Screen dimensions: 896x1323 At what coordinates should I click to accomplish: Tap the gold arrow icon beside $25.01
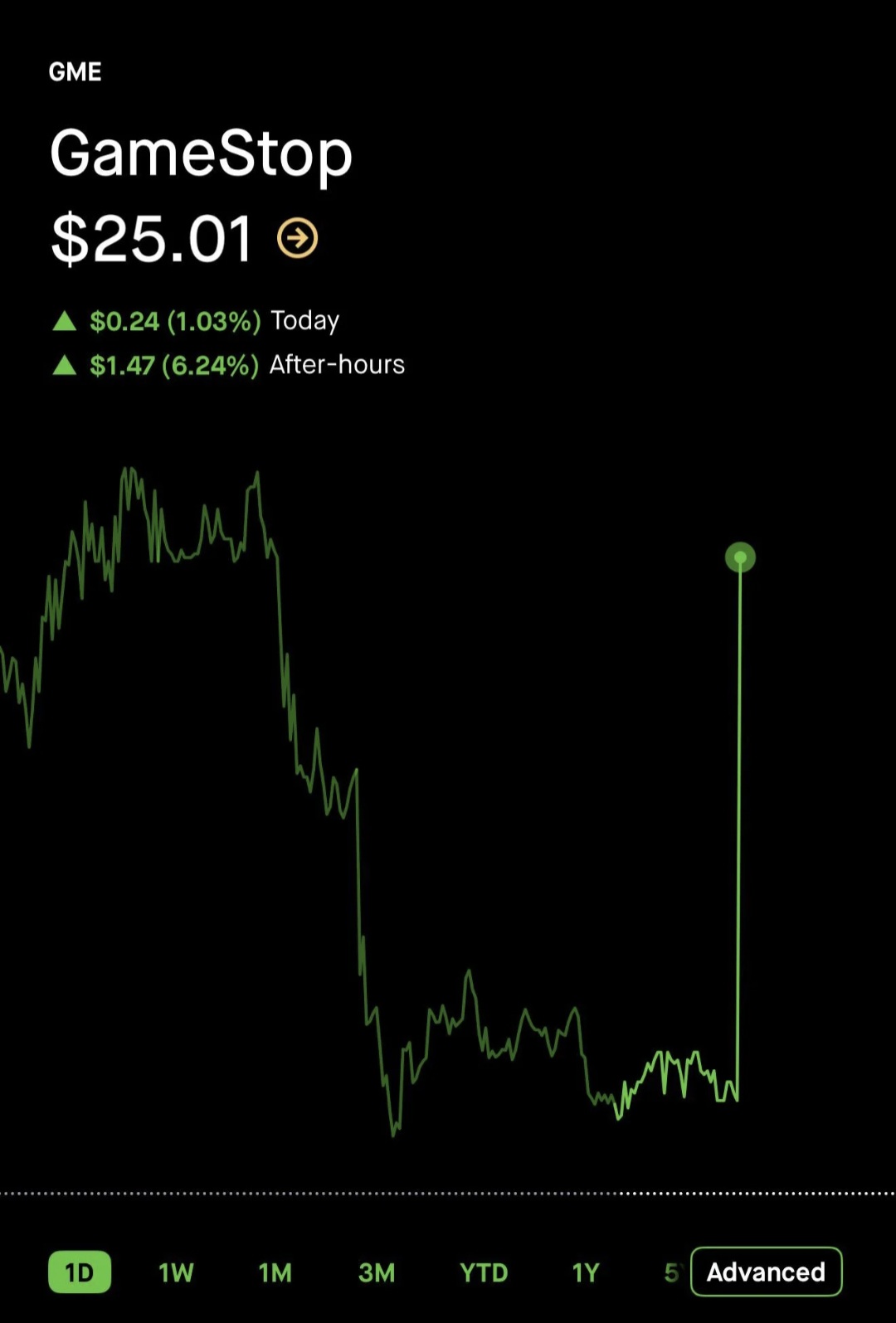[297, 239]
